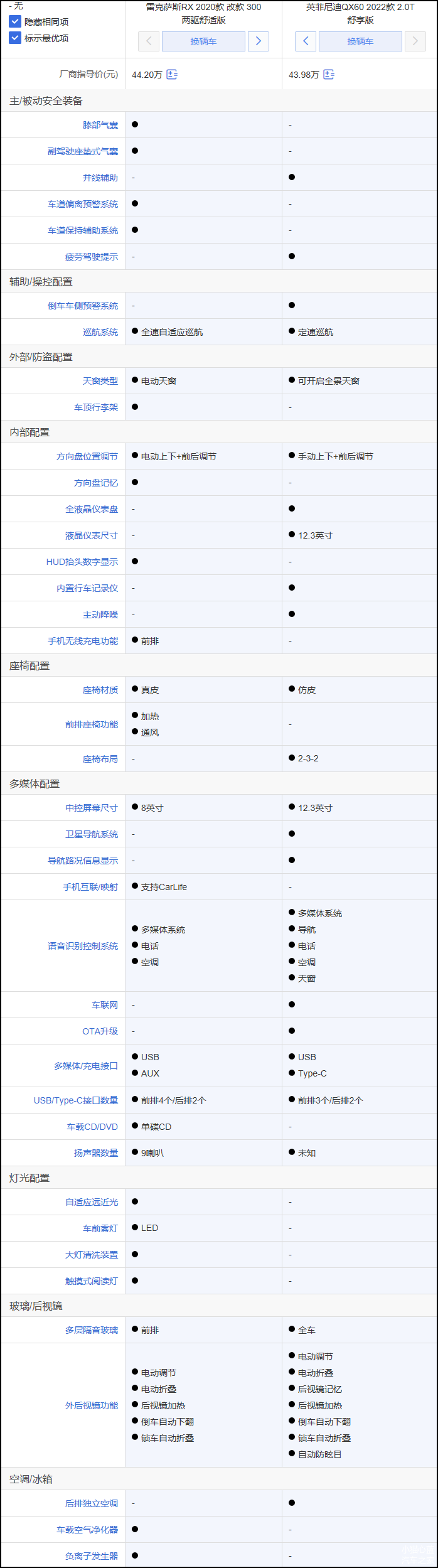Image resolution: width=438 pixels, height=1568 pixels.
Task: Open the 并线辅助 parameter link
Action: point(100,178)
